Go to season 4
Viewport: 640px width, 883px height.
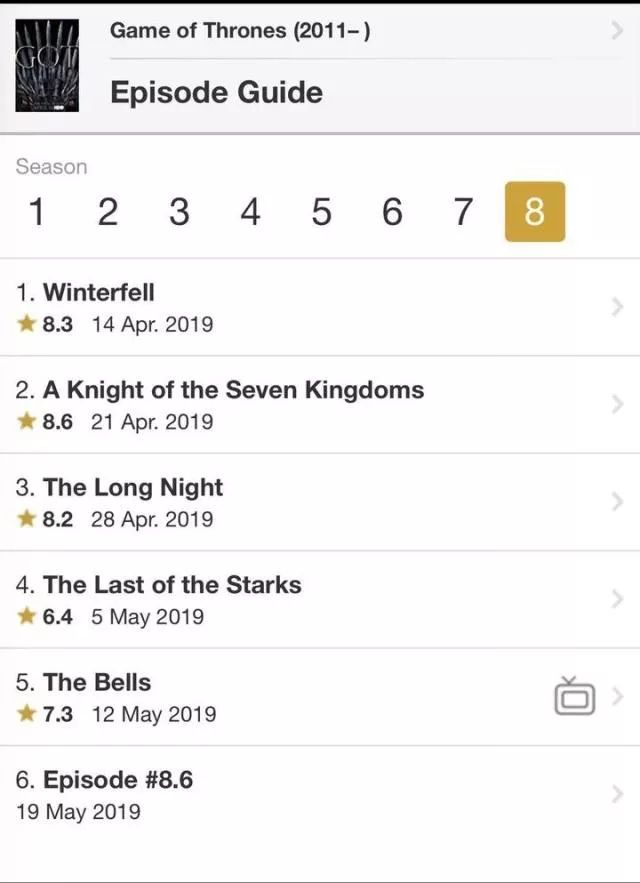pyautogui.click(x=250, y=212)
